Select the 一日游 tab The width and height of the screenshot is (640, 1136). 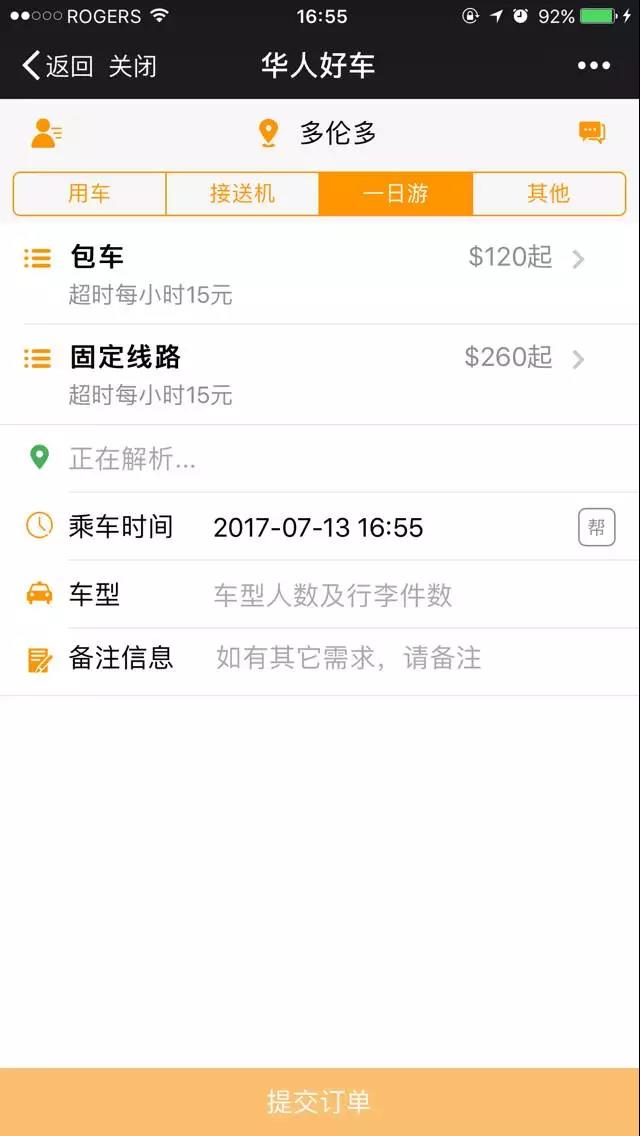click(396, 193)
